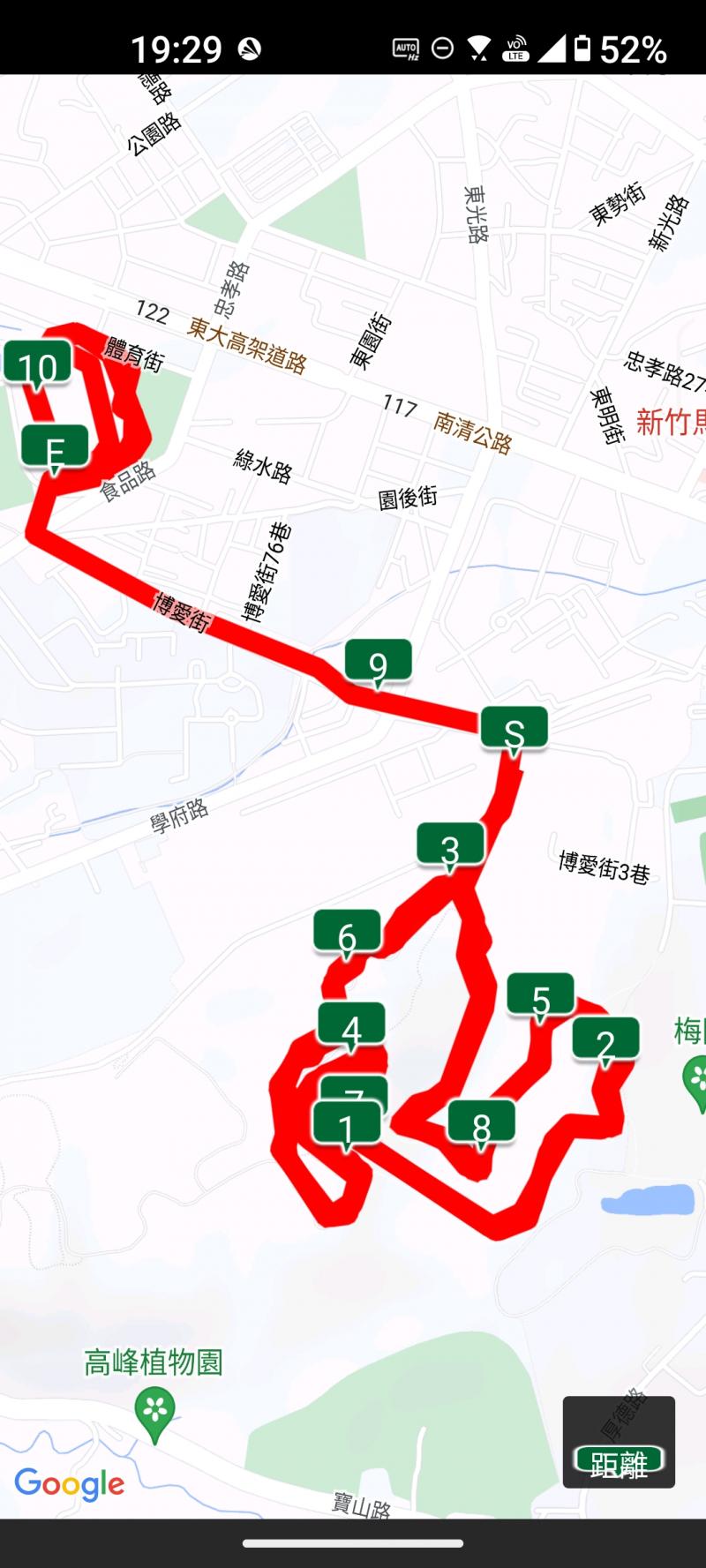Select kilometer marker 1

pos(346,1125)
